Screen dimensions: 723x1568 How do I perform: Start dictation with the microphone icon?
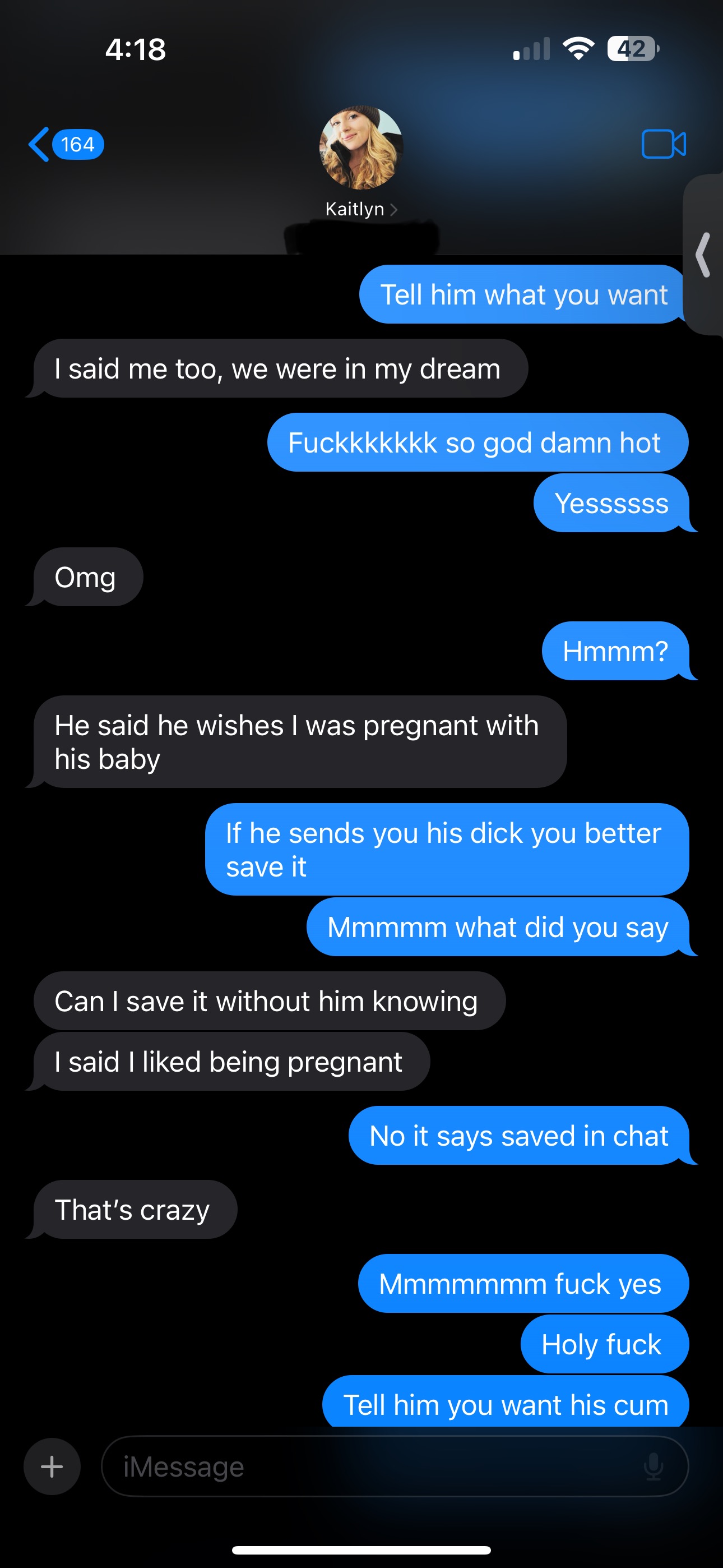point(653,1466)
